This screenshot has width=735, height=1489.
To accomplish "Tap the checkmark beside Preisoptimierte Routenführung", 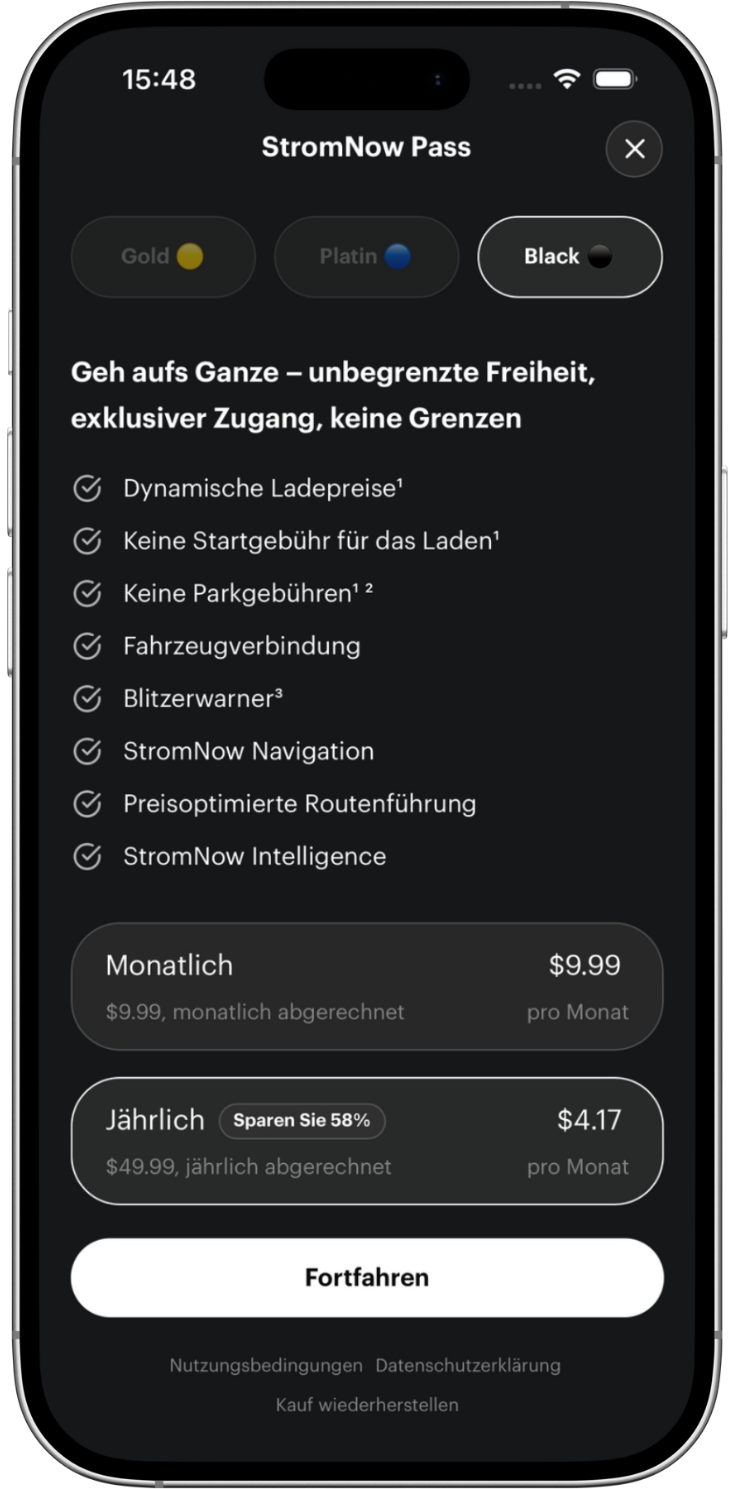I will pos(87,803).
